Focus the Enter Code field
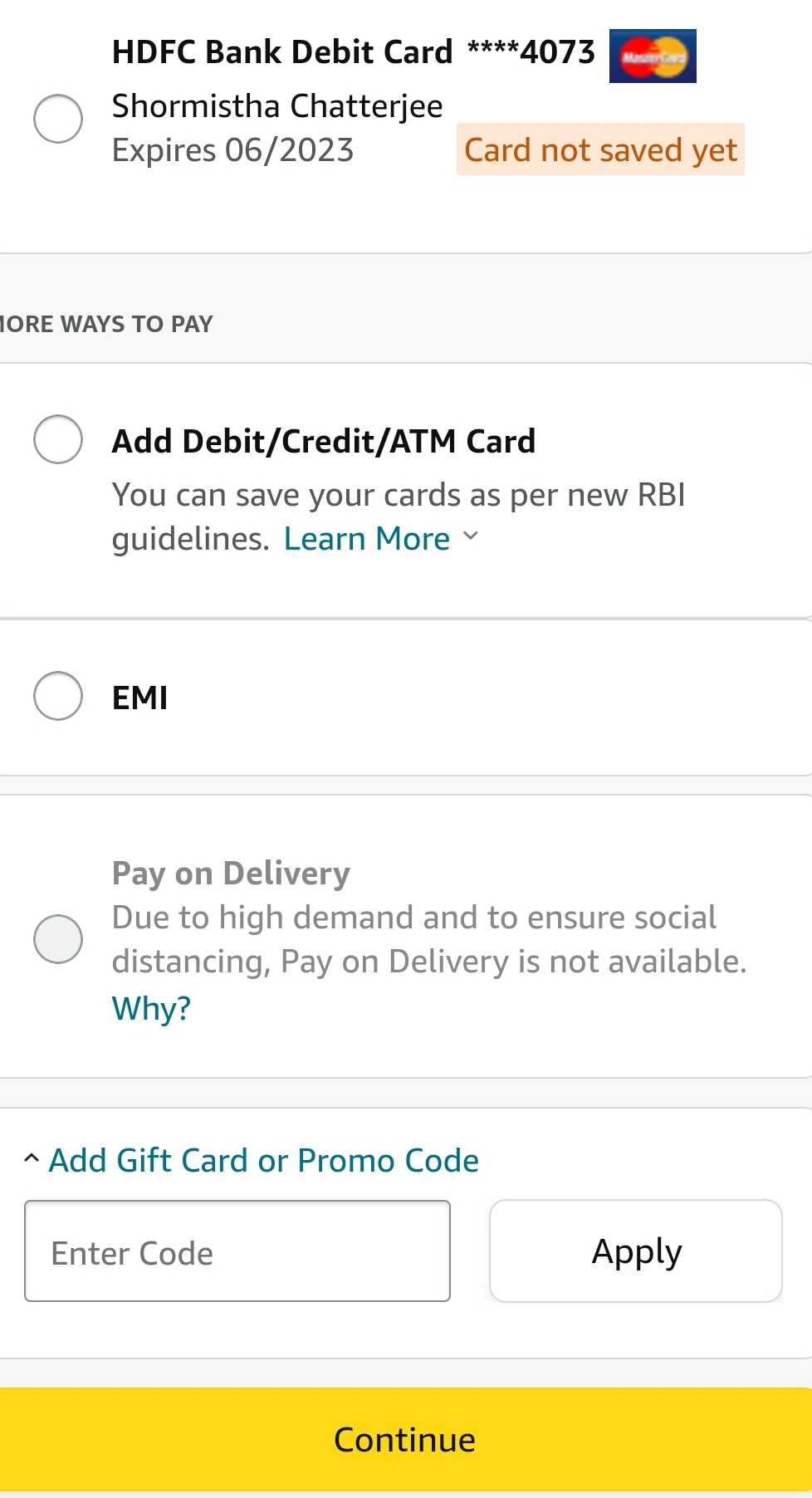Screen dimensions: 812x1498 (237, 1251)
